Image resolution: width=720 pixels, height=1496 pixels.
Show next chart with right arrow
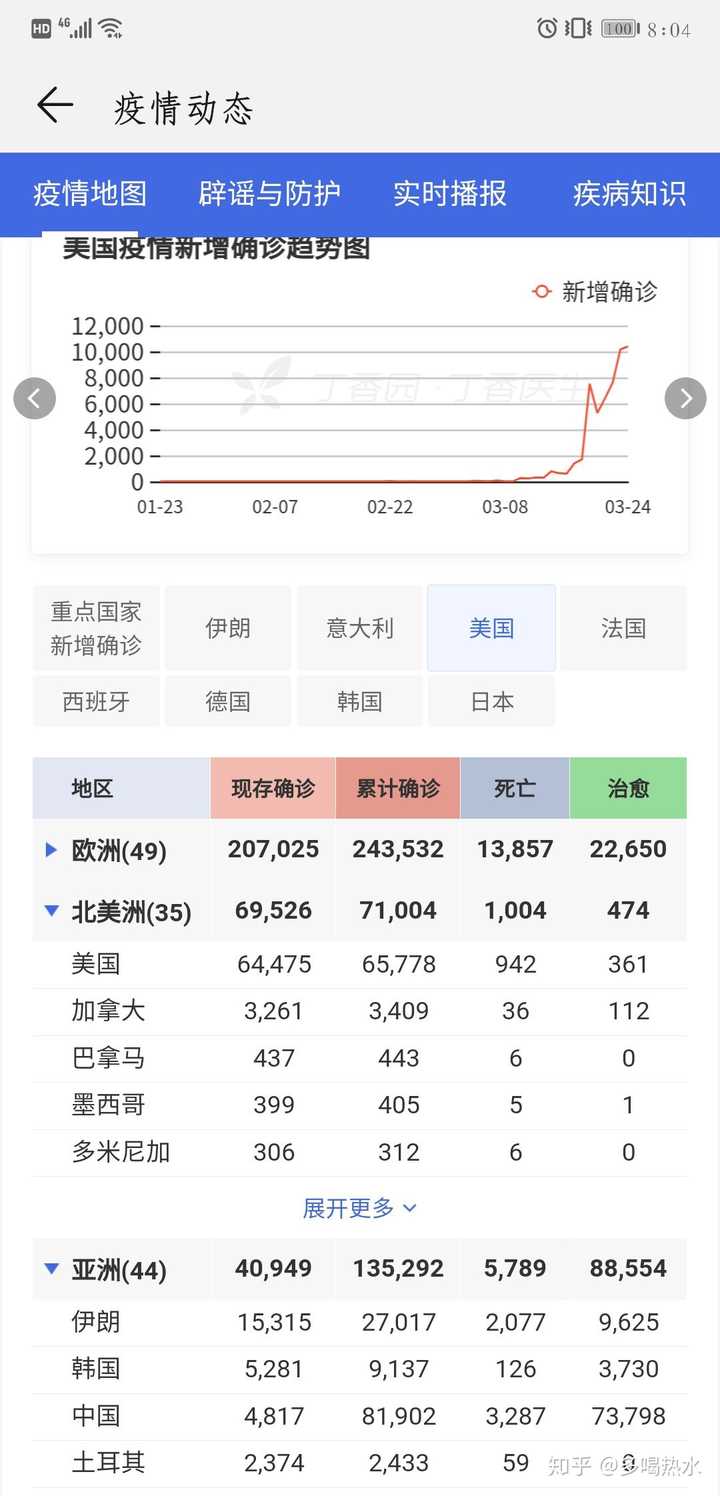pyautogui.click(x=685, y=399)
